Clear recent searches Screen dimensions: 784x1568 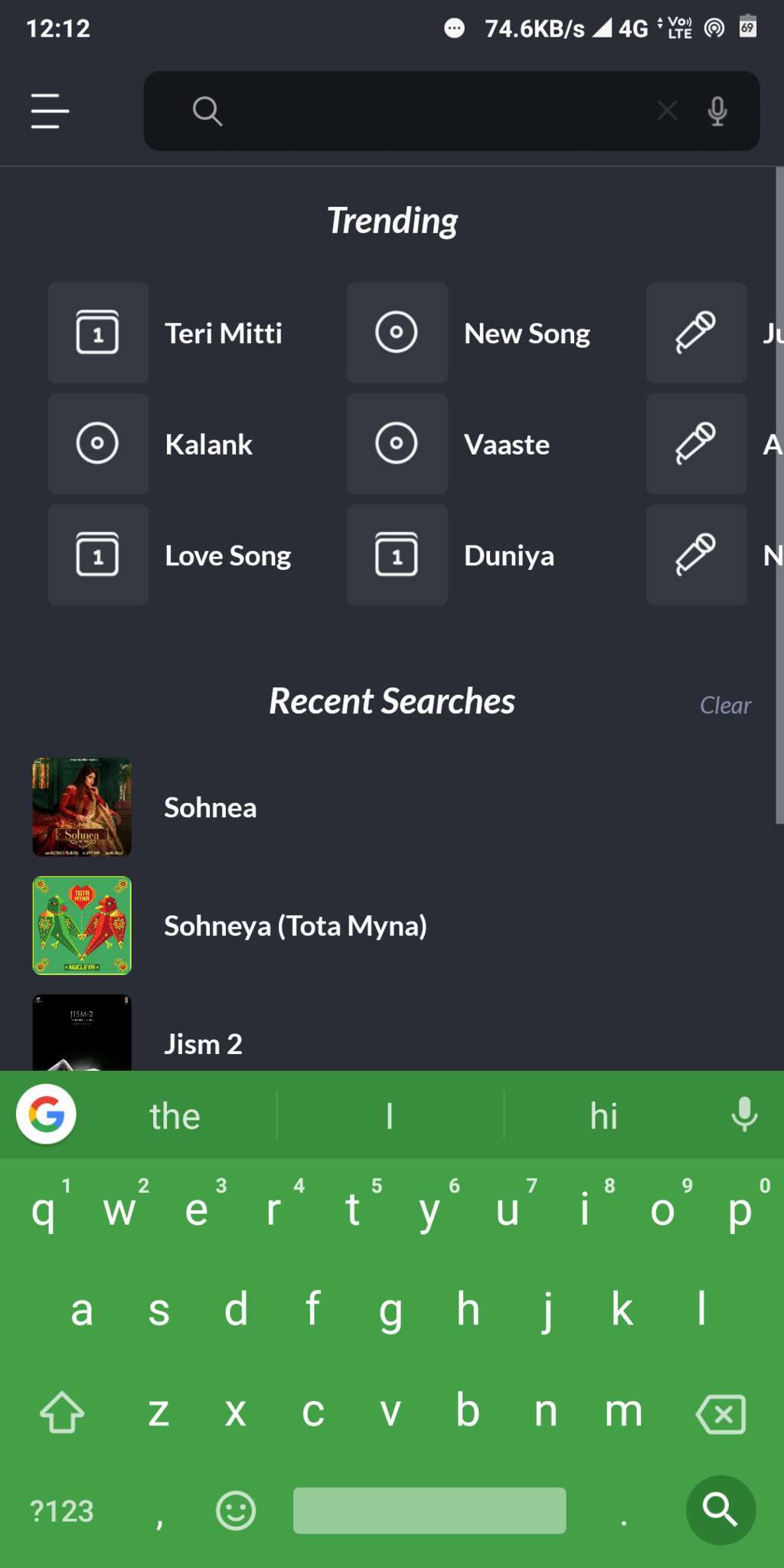[725, 705]
